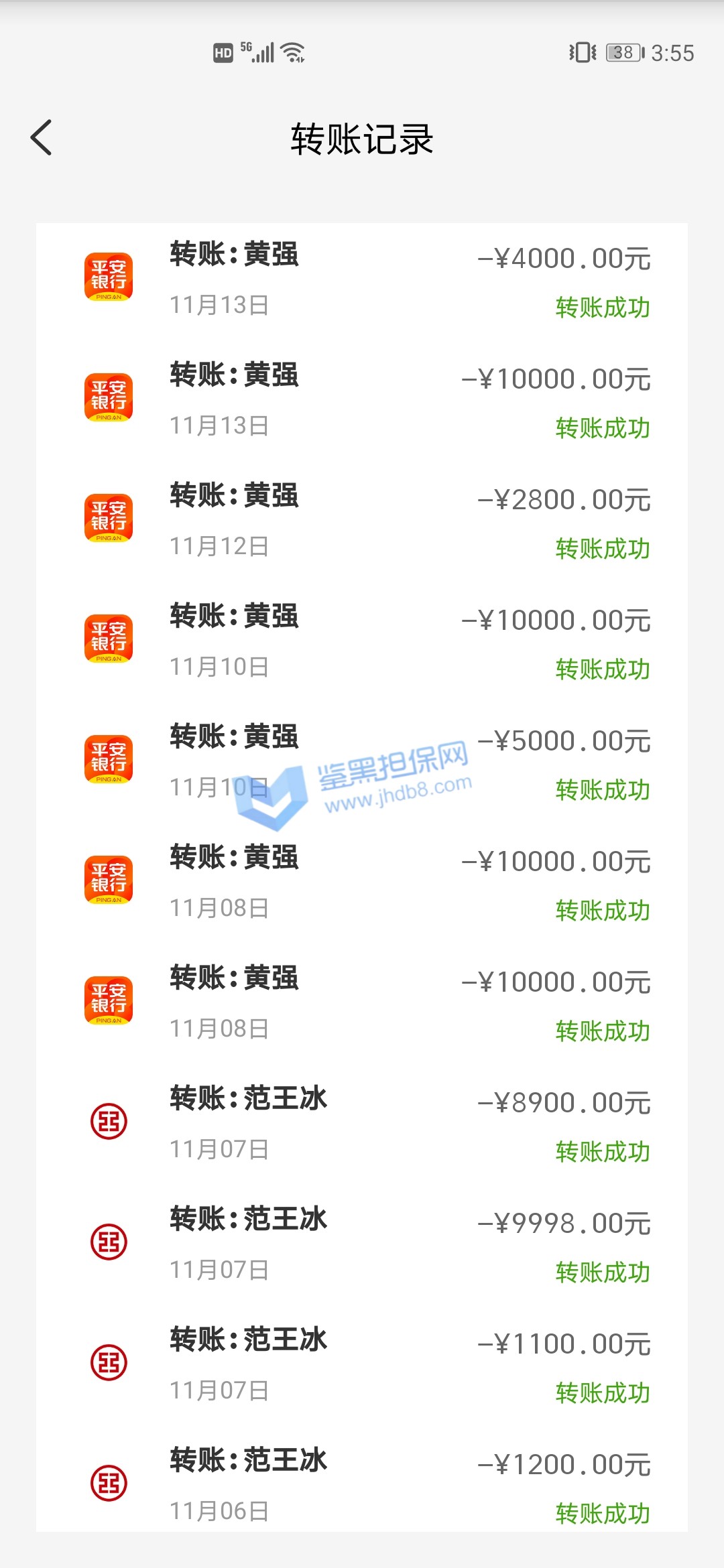The image size is (724, 1568).
Task: View the ¥2800.00 transfer on 11月12日
Action: click(x=362, y=523)
